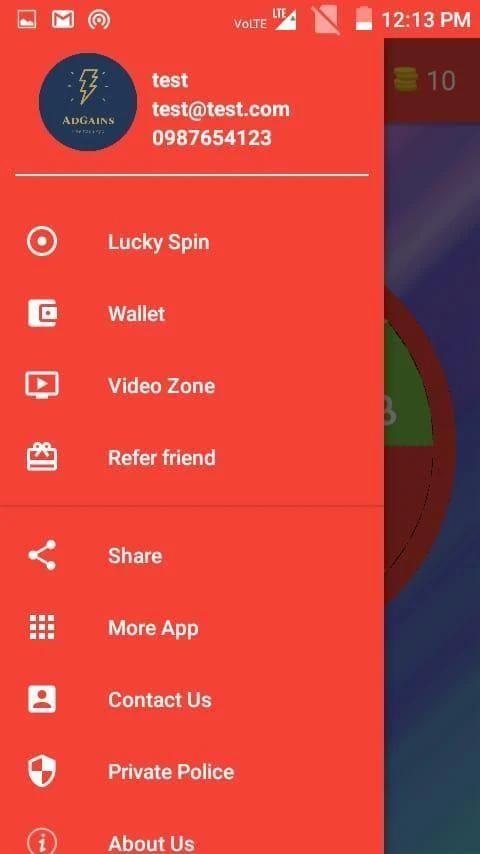Open Contact Us
480x854 pixels.
[192, 699]
